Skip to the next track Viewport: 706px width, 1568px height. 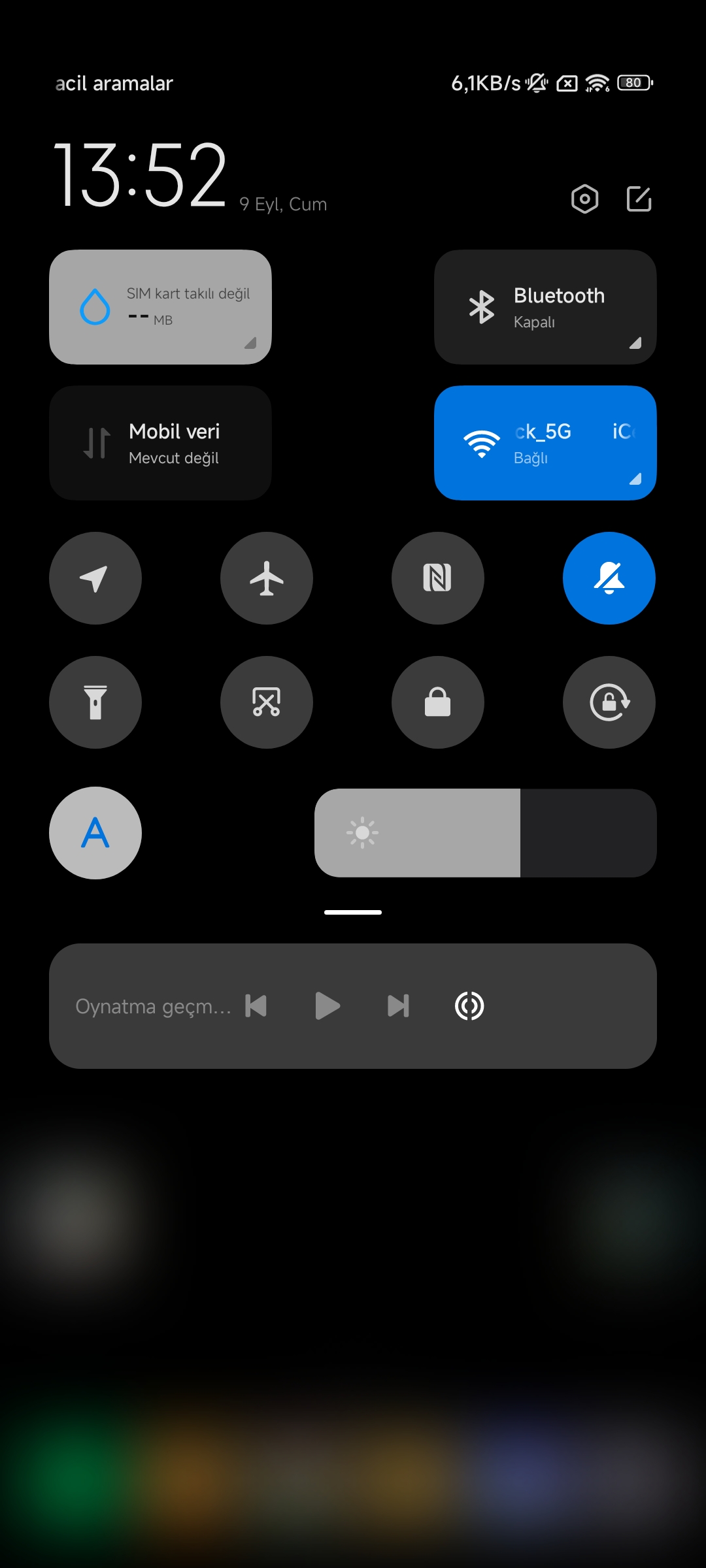(398, 1006)
